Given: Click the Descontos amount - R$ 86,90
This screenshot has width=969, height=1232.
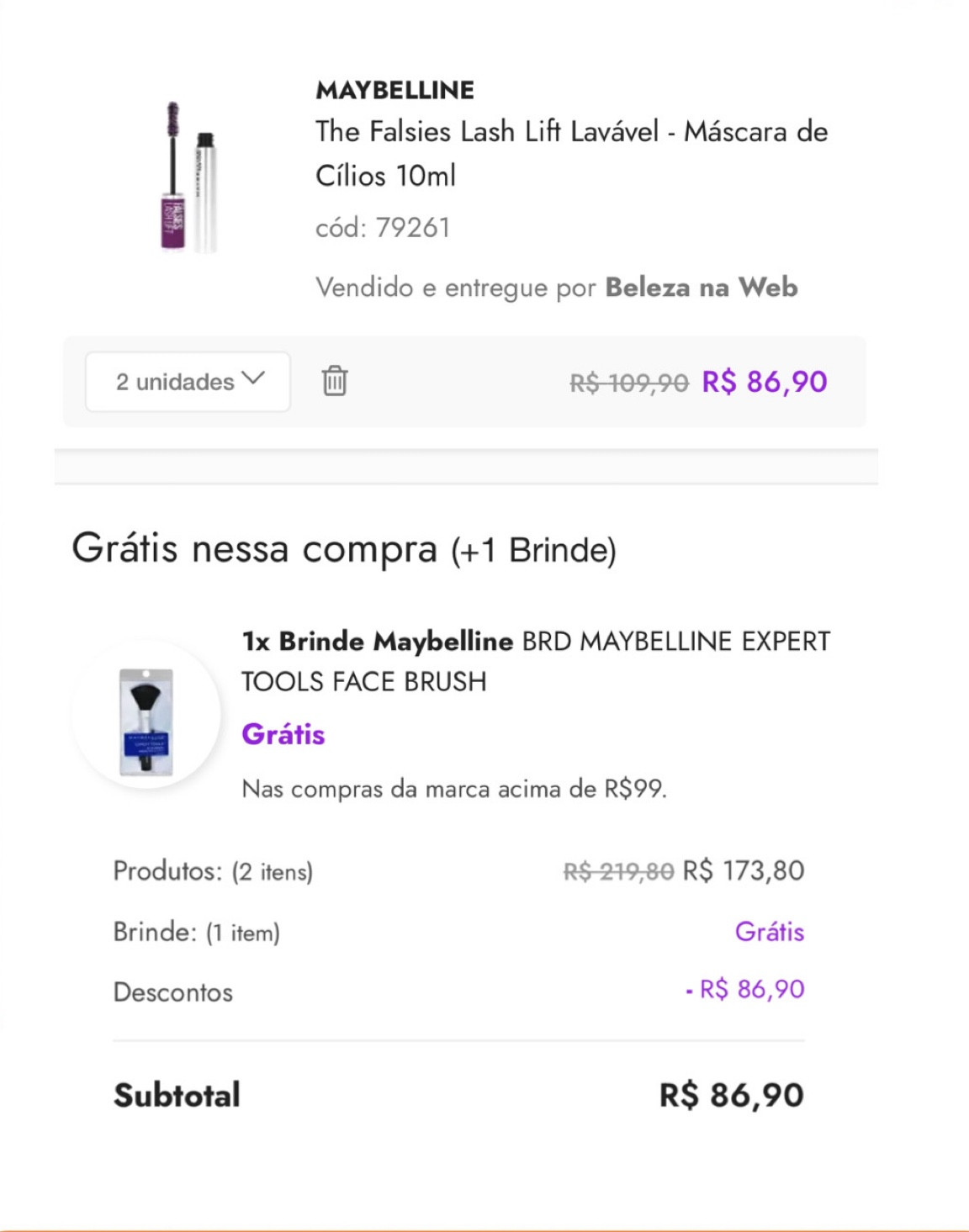Looking at the screenshot, I should click(x=744, y=991).
